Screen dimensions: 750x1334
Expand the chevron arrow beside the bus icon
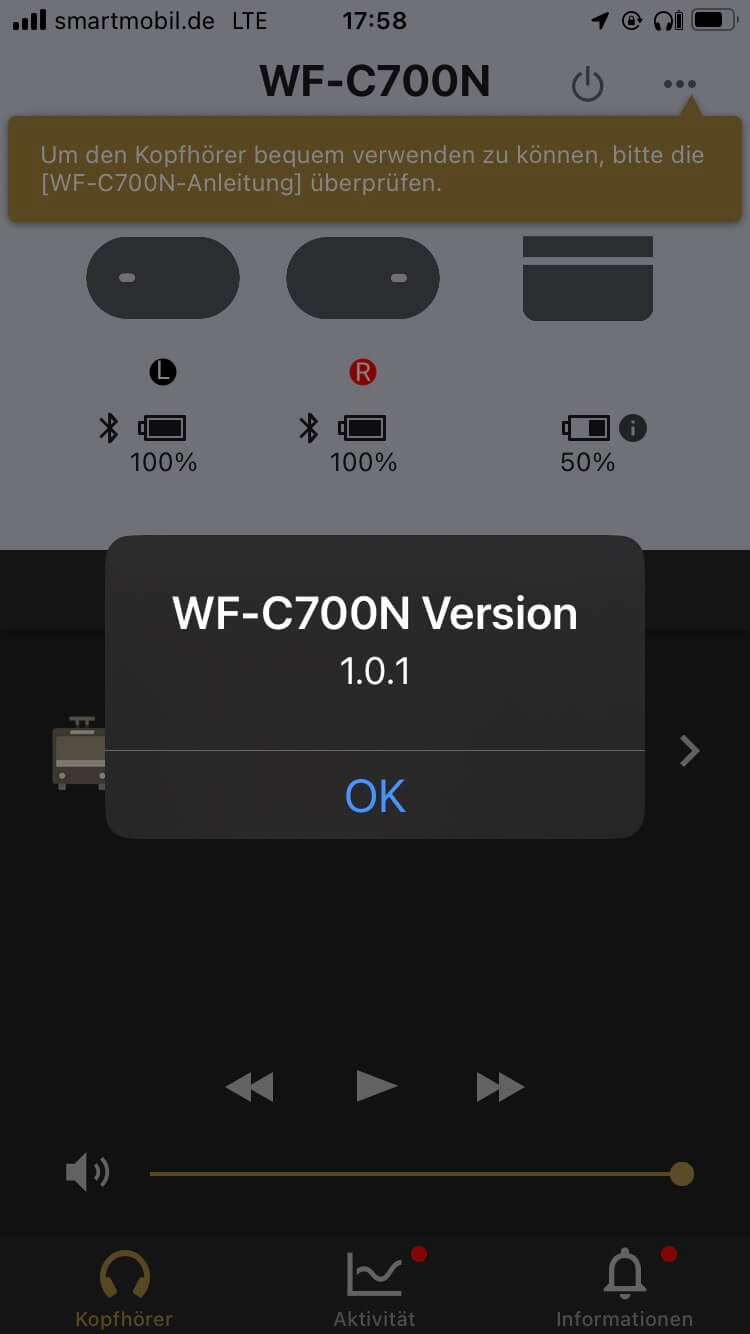689,750
